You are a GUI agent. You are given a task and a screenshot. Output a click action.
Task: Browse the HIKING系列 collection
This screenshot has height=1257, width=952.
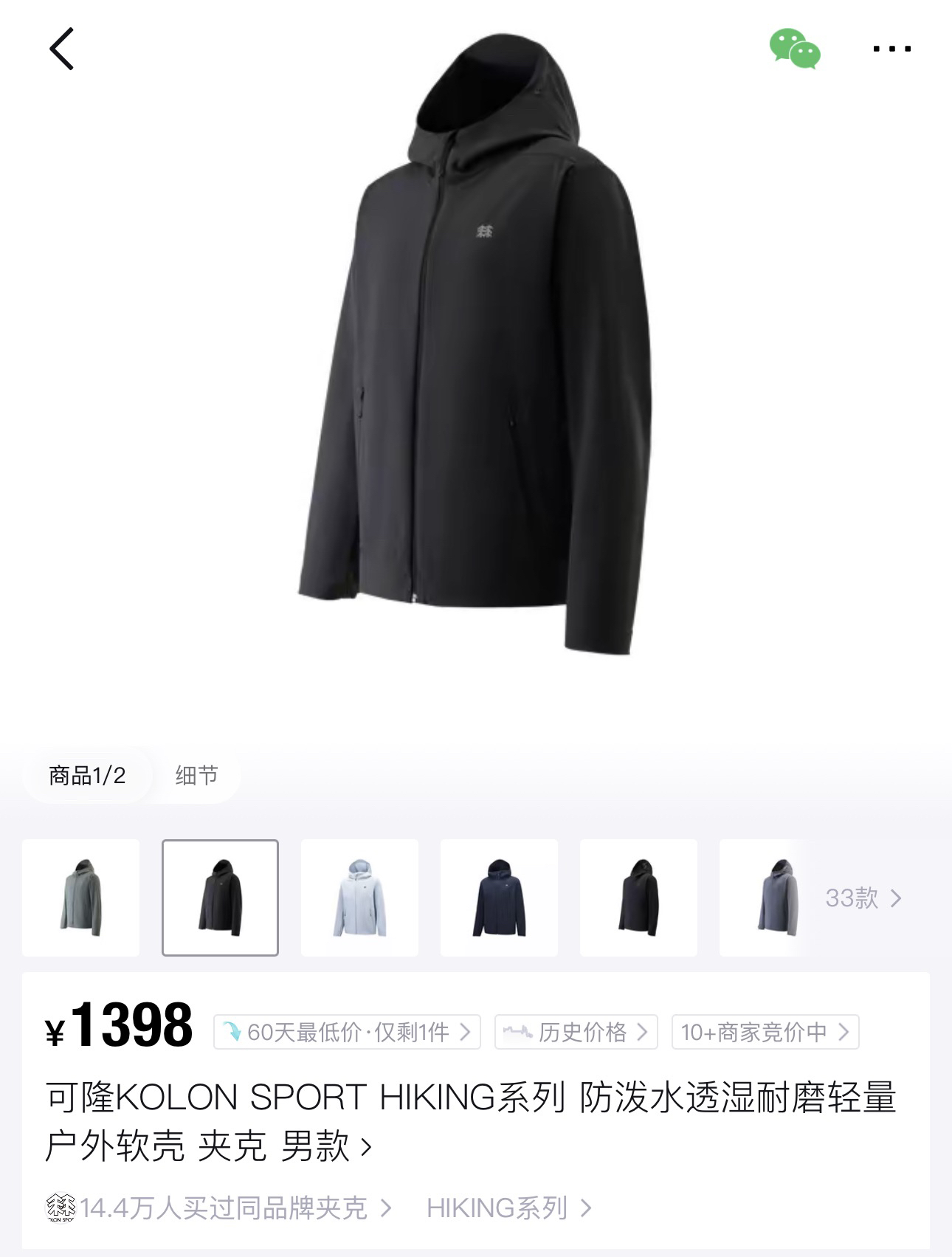click(x=509, y=1208)
